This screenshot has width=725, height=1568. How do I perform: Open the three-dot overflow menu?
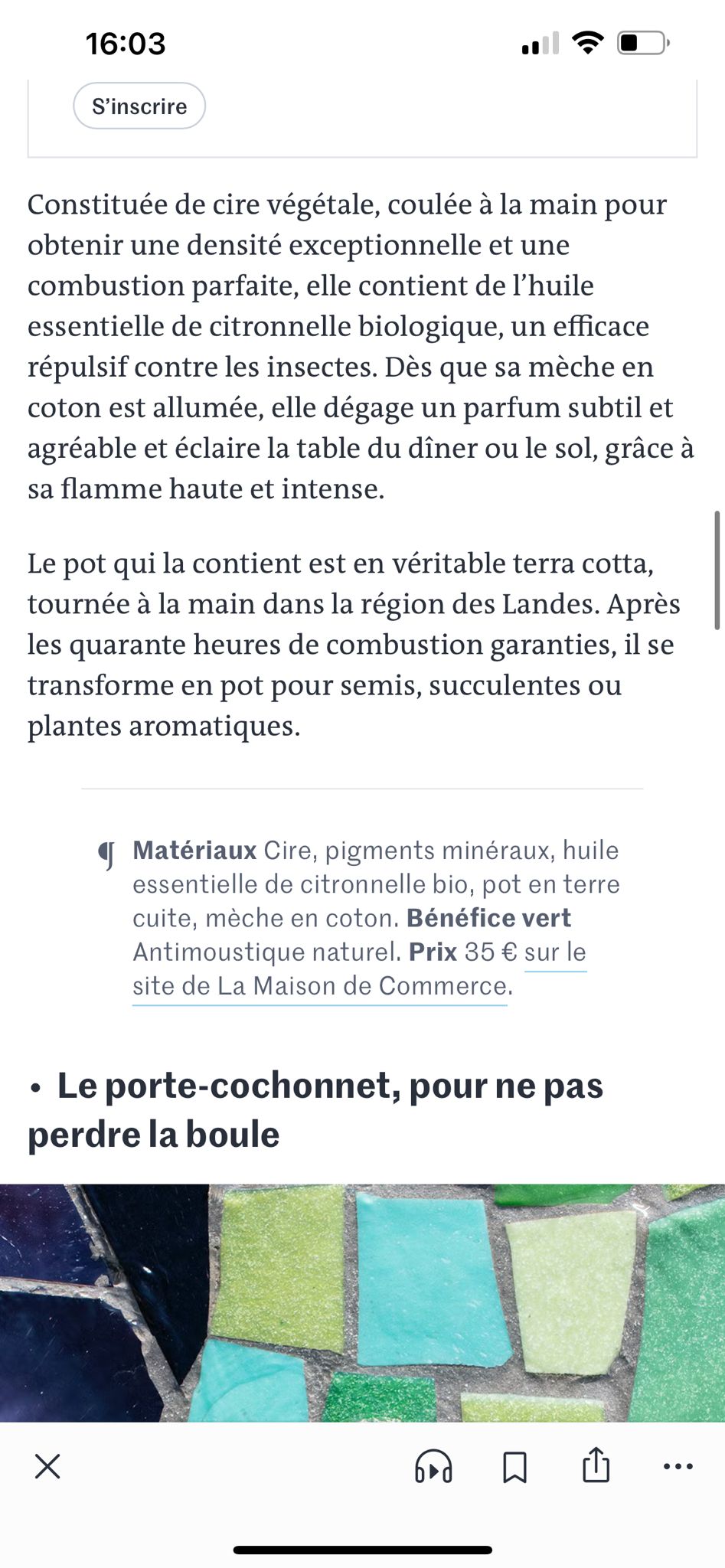coord(678,1467)
